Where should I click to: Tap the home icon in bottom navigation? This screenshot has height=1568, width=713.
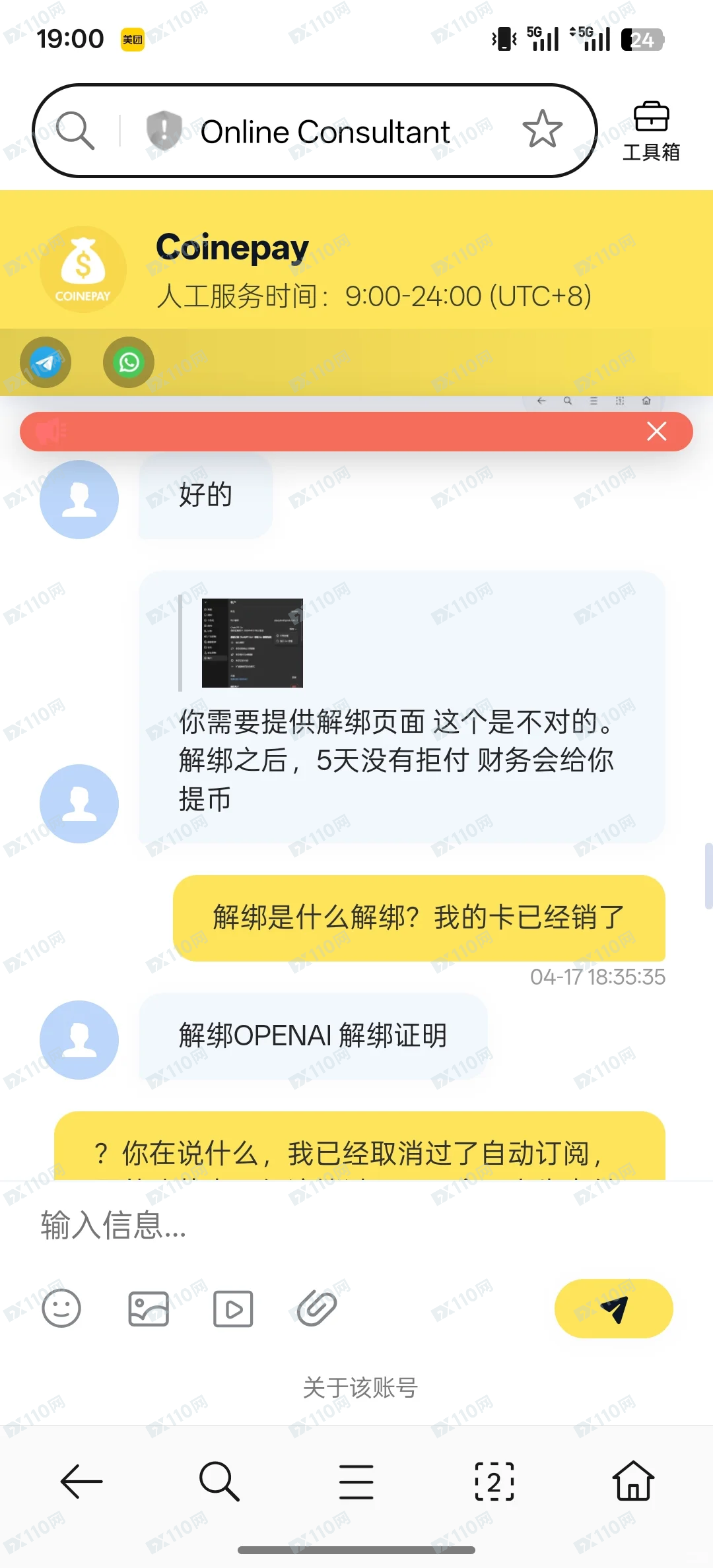pyautogui.click(x=632, y=1482)
